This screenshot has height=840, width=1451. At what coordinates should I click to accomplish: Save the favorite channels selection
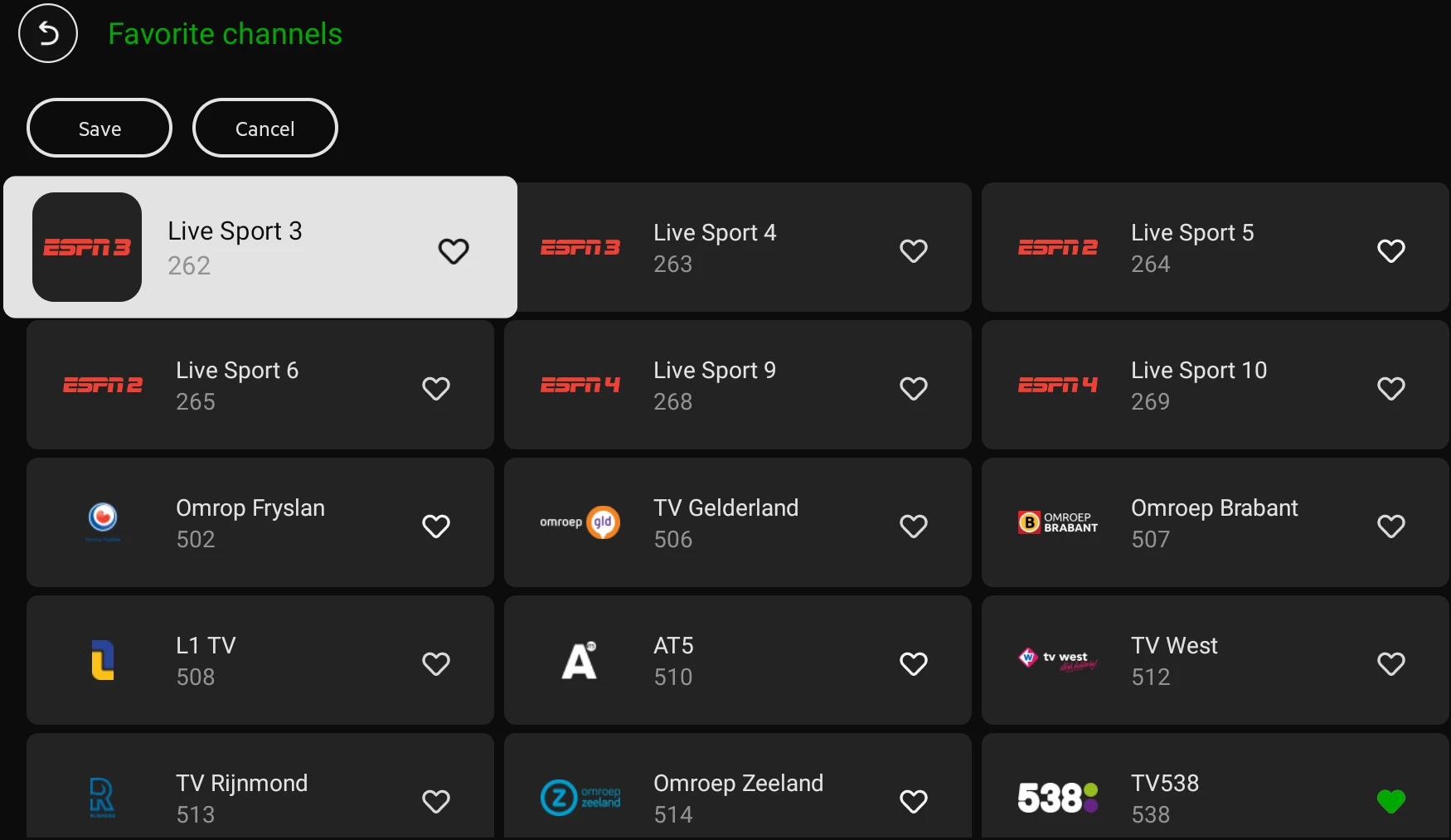tap(99, 129)
